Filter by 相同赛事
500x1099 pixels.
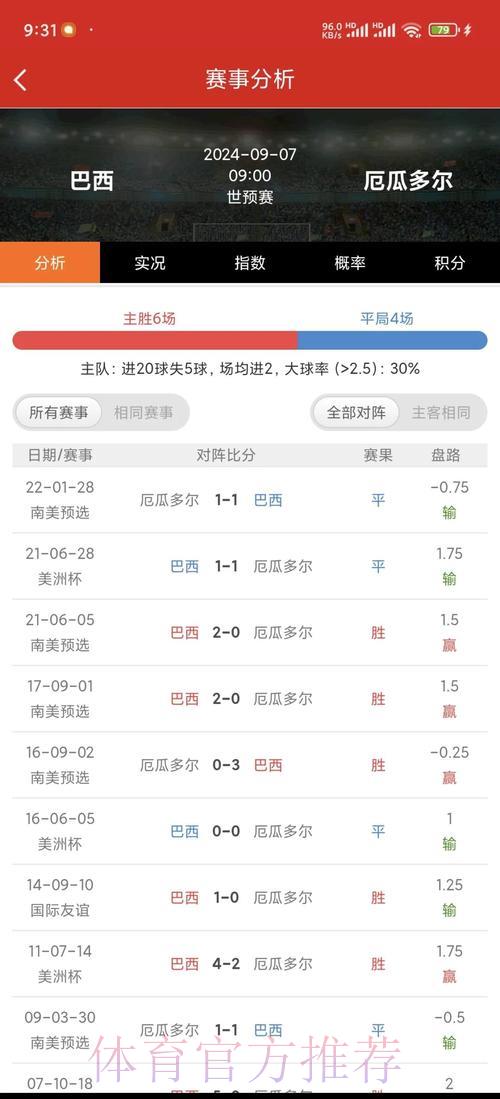pyautogui.click(x=144, y=413)
